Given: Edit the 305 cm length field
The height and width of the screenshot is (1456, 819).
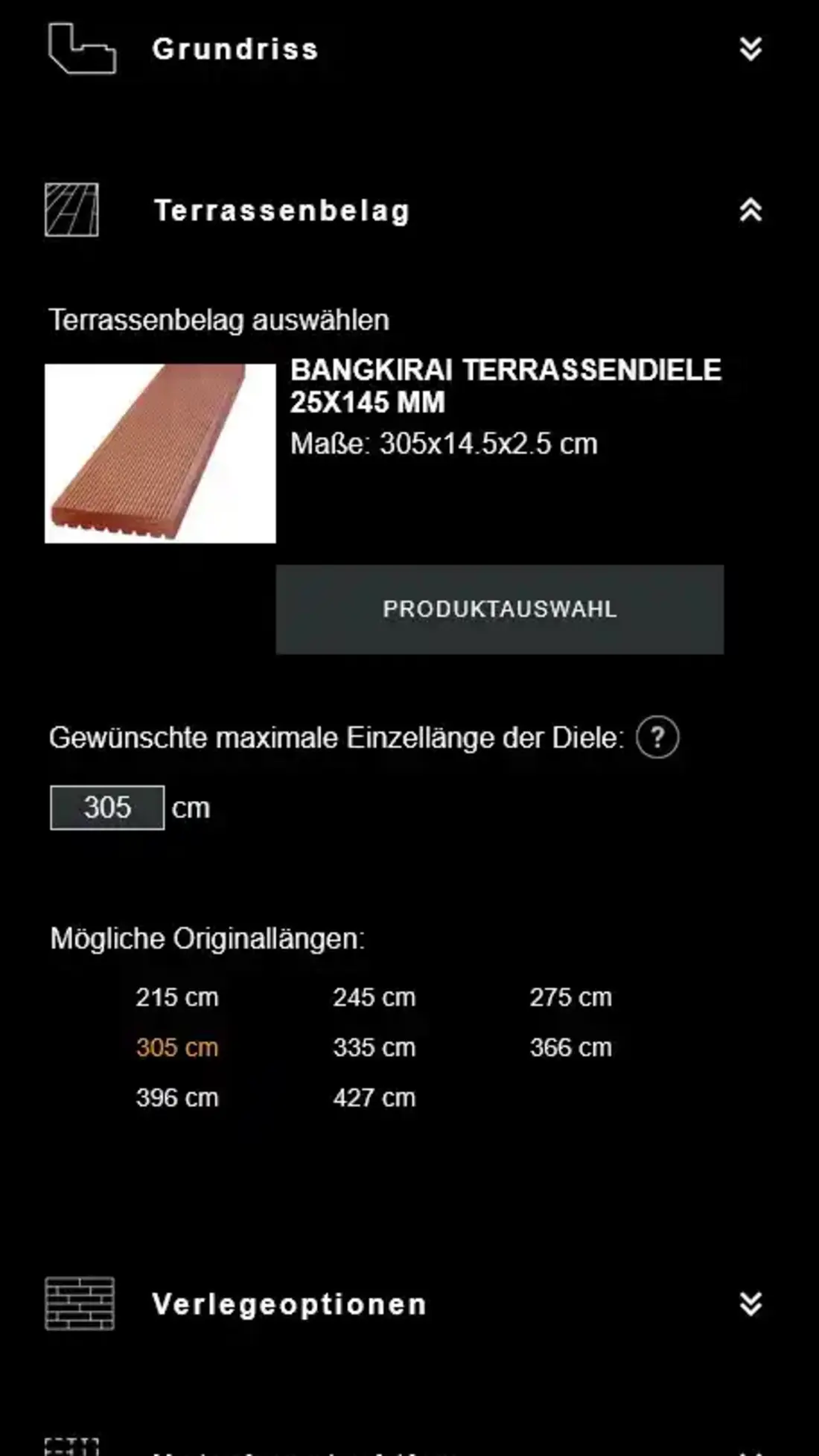Looking at the screenshot, I should coord(107,808).
